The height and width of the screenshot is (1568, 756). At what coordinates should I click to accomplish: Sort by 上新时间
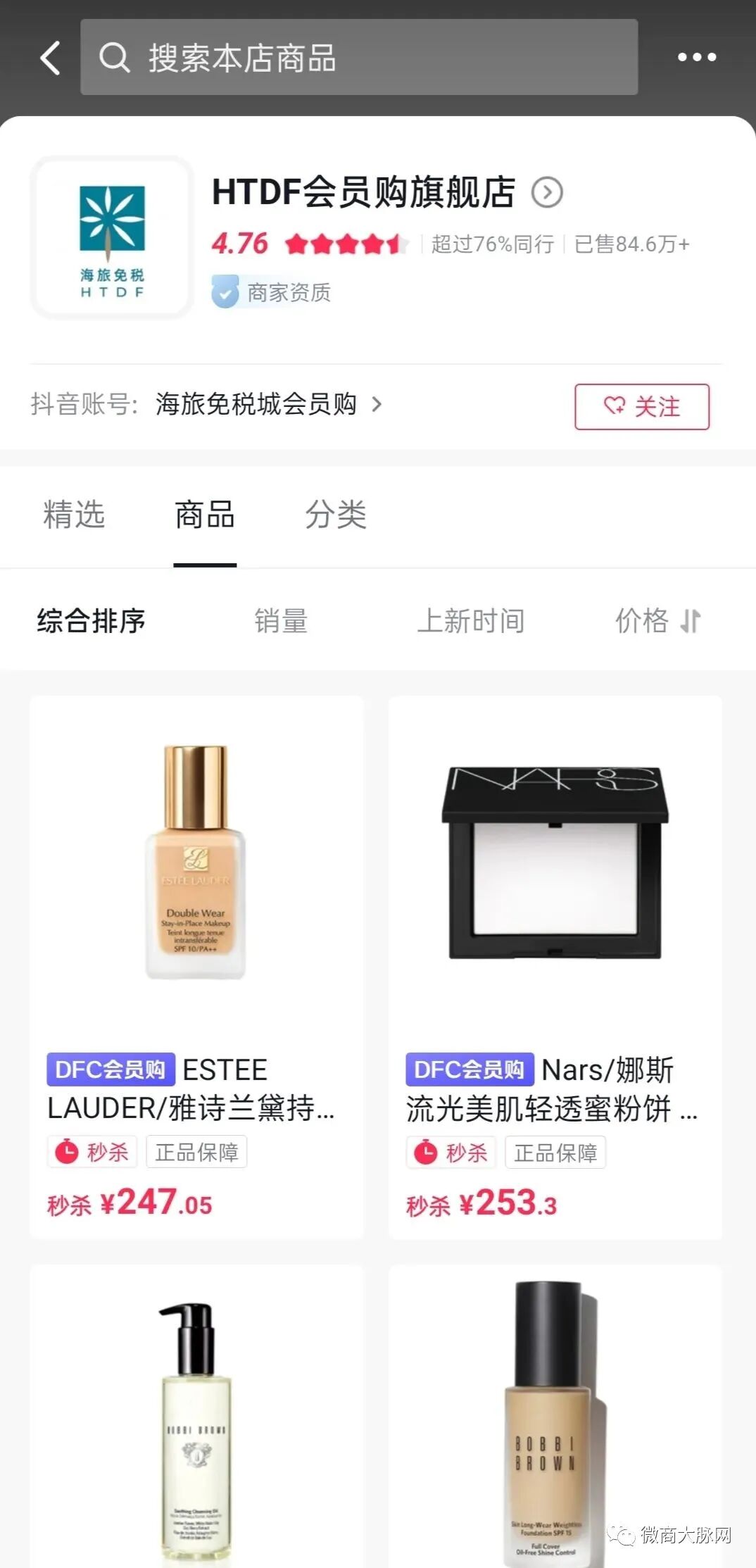tap(471, 621)
